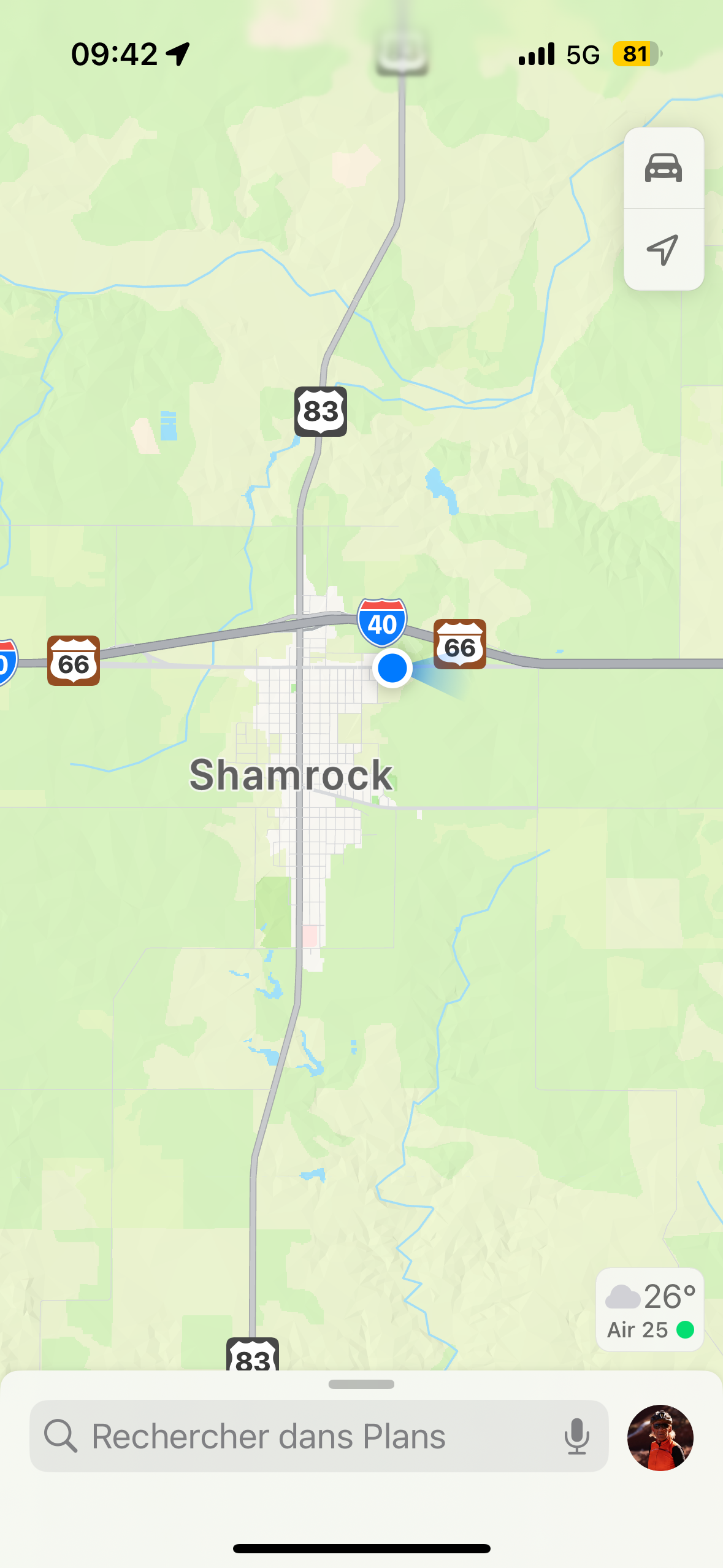Start voice search with the microphone
723x1568 pixels.
coord(576,1436)
